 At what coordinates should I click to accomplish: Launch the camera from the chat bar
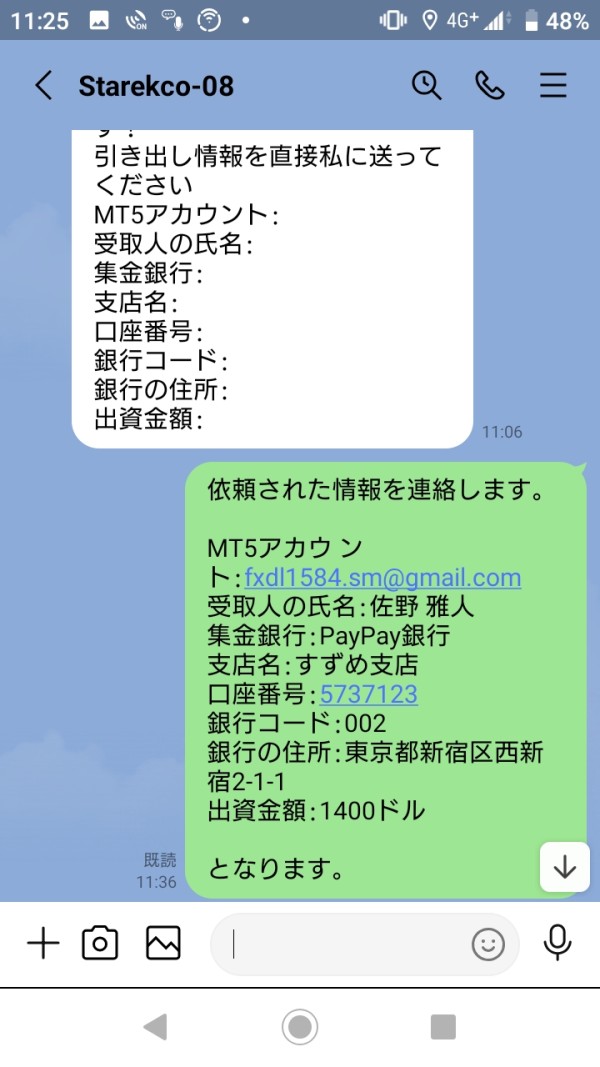[100, 944]
